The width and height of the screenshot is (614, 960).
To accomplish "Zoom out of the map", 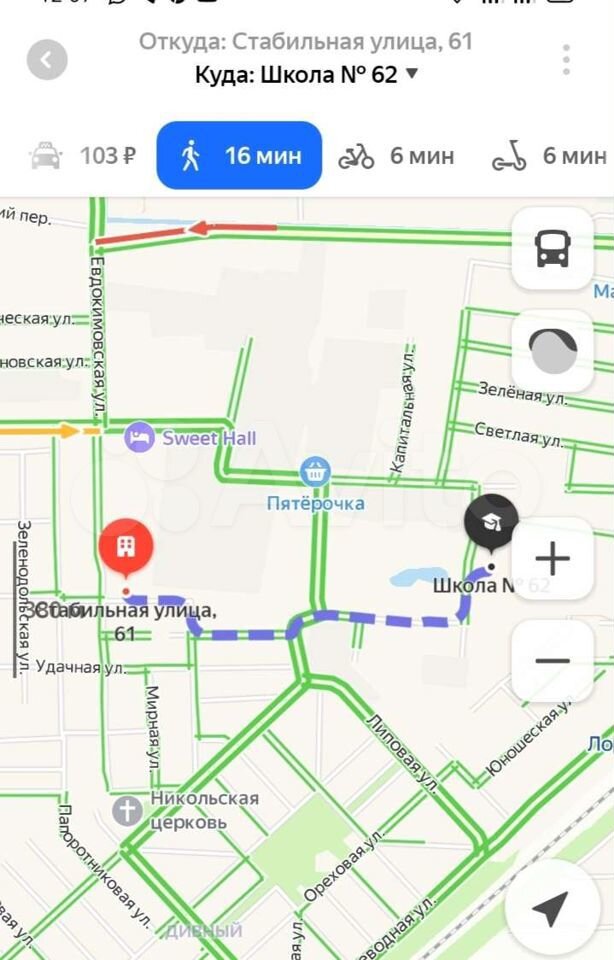I will click(552, 661).
